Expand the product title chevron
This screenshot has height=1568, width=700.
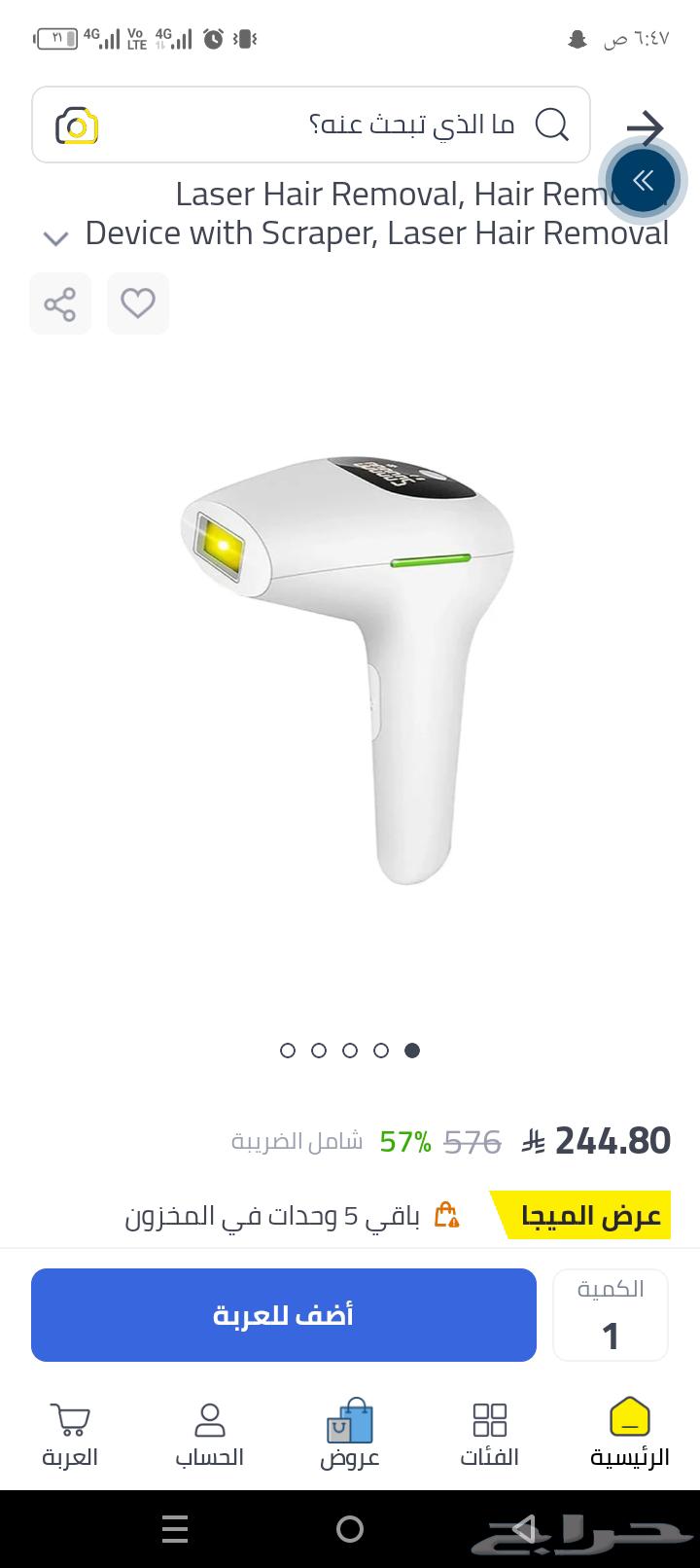(x=56, y=237)
